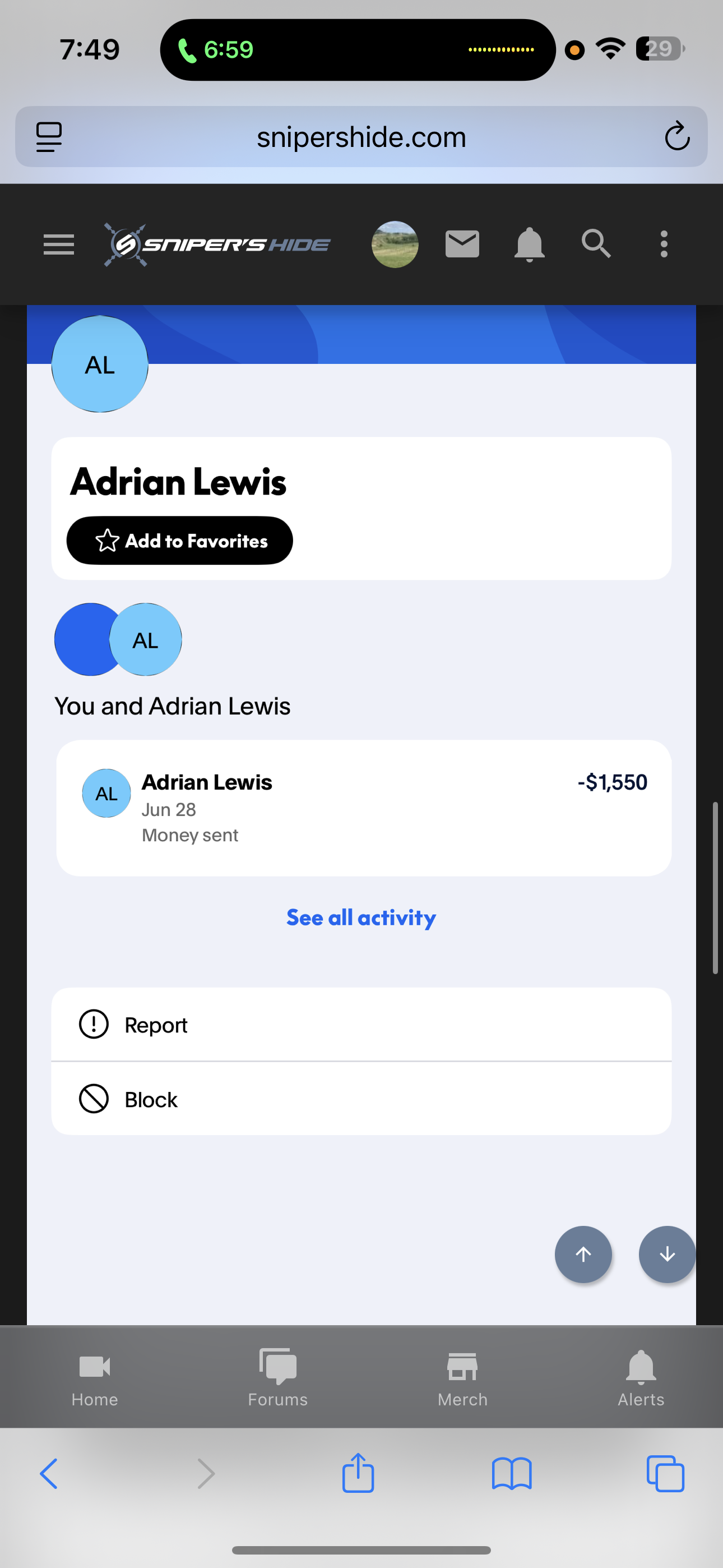
Task: Open the three-dot overflow menu
Action: (664, 244)
